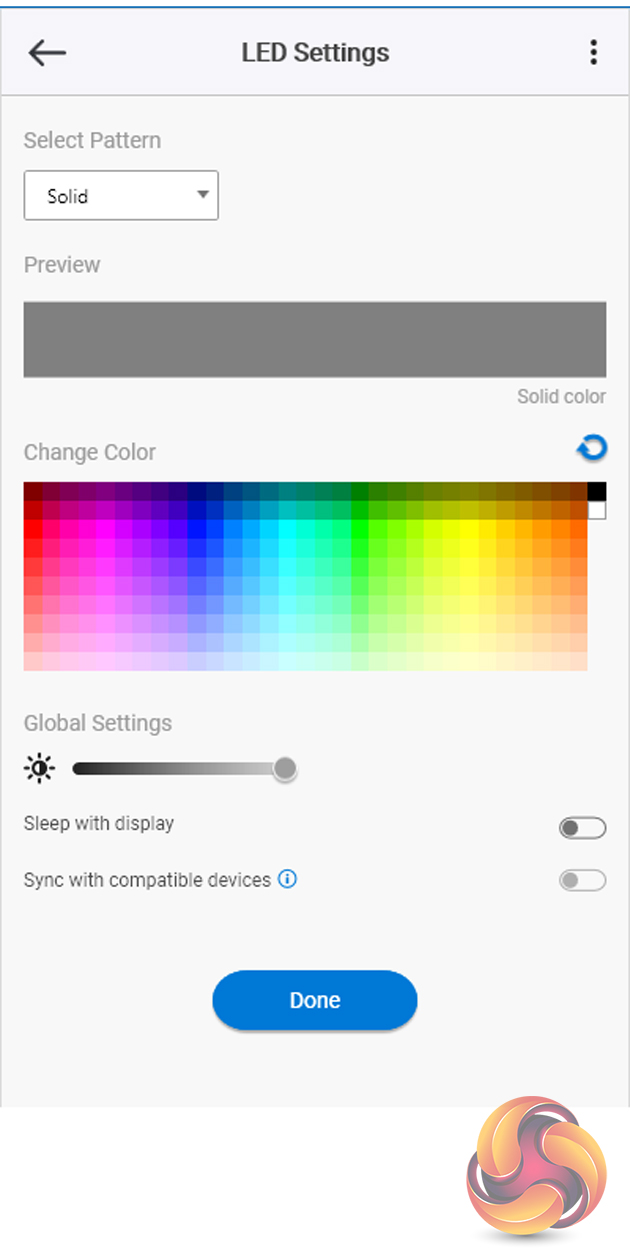
Task: Enable Sync with compatible devices
Action: (x=582, y=881)
